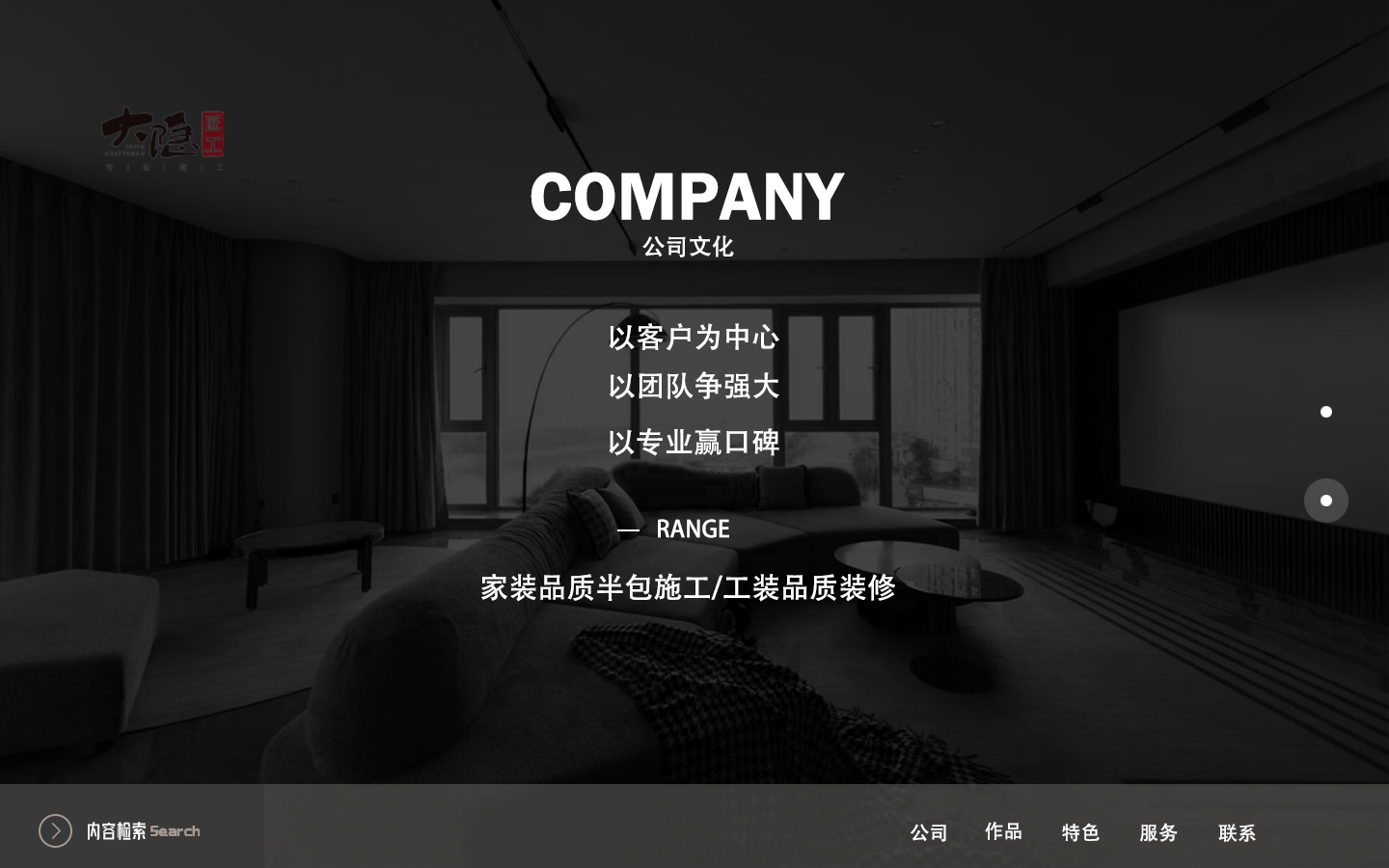Open the 内容检索 Search arrow
This screenshot has height=868, width=1389.
(55, 830)
